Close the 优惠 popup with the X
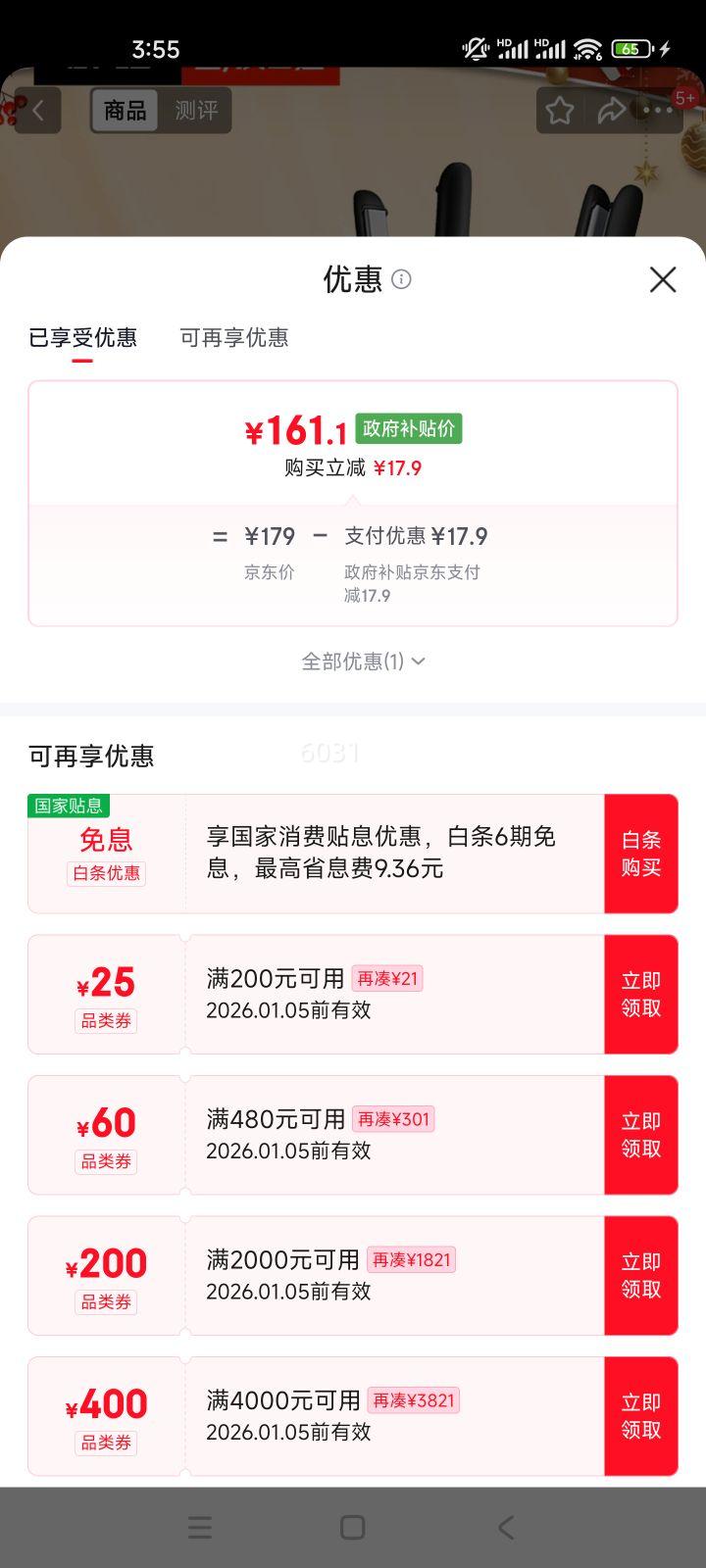Image resolution: width=706 pixels, height=1568 pixels. point(663,279)
